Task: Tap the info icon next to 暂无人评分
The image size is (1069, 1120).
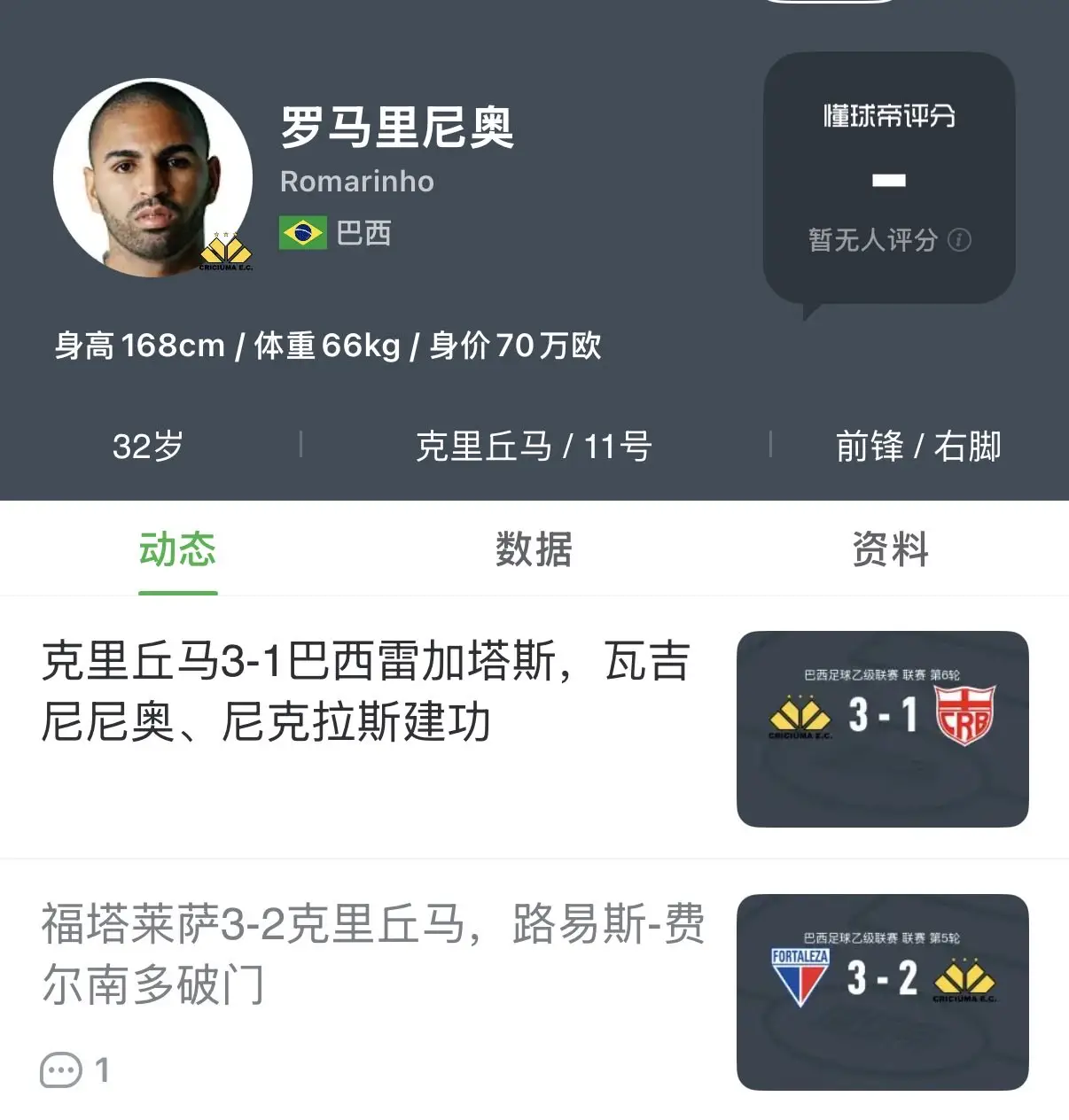Action: pos(959,240)
